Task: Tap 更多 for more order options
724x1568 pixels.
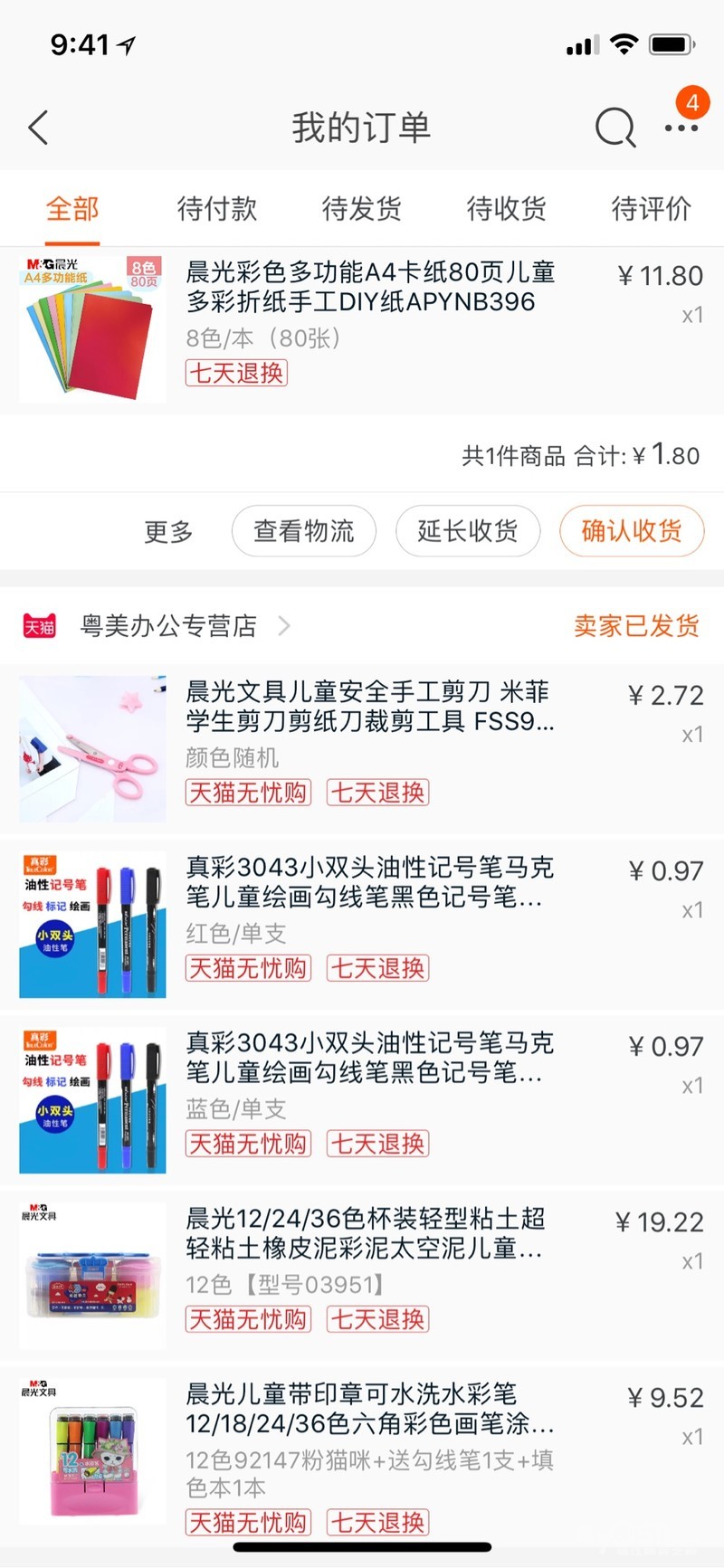Action: click(168, 531)
